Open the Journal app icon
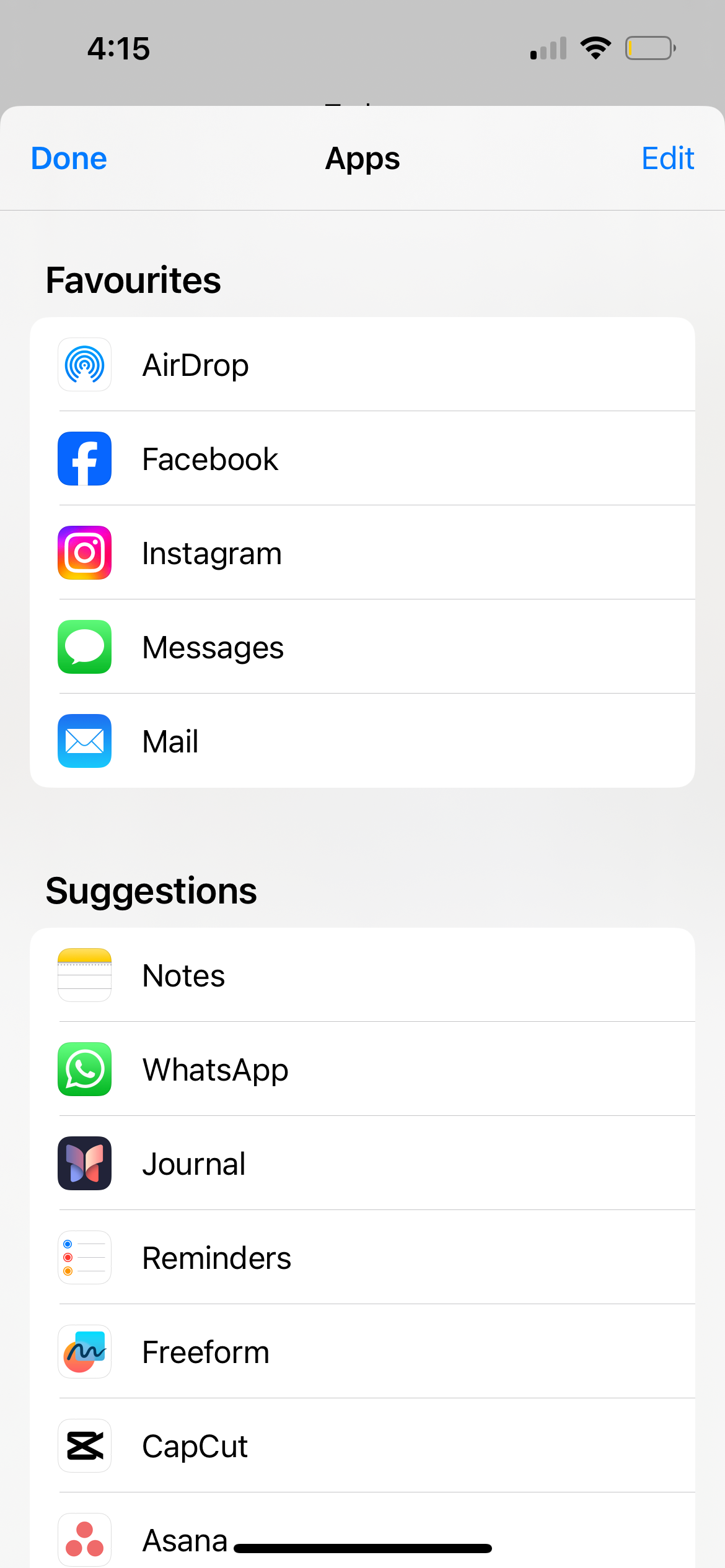The image size is (725, 1568). [x=84, y=1164]
